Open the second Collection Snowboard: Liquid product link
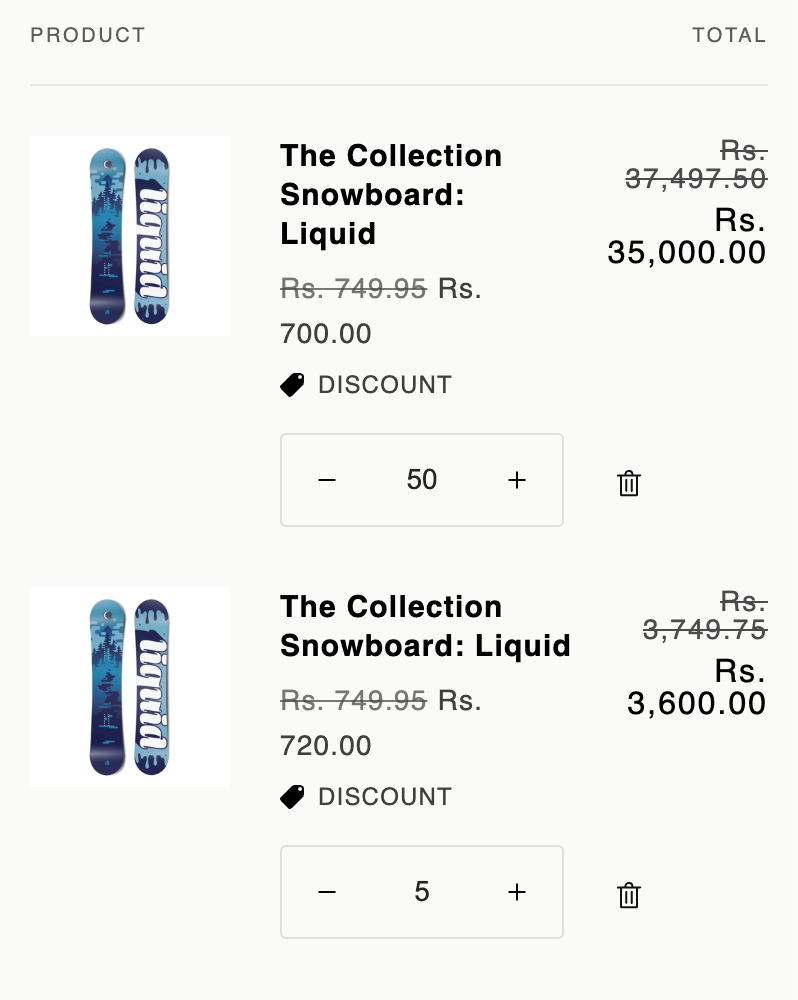798x1000 pixels. pyautogui.click(x=425, y=626)
